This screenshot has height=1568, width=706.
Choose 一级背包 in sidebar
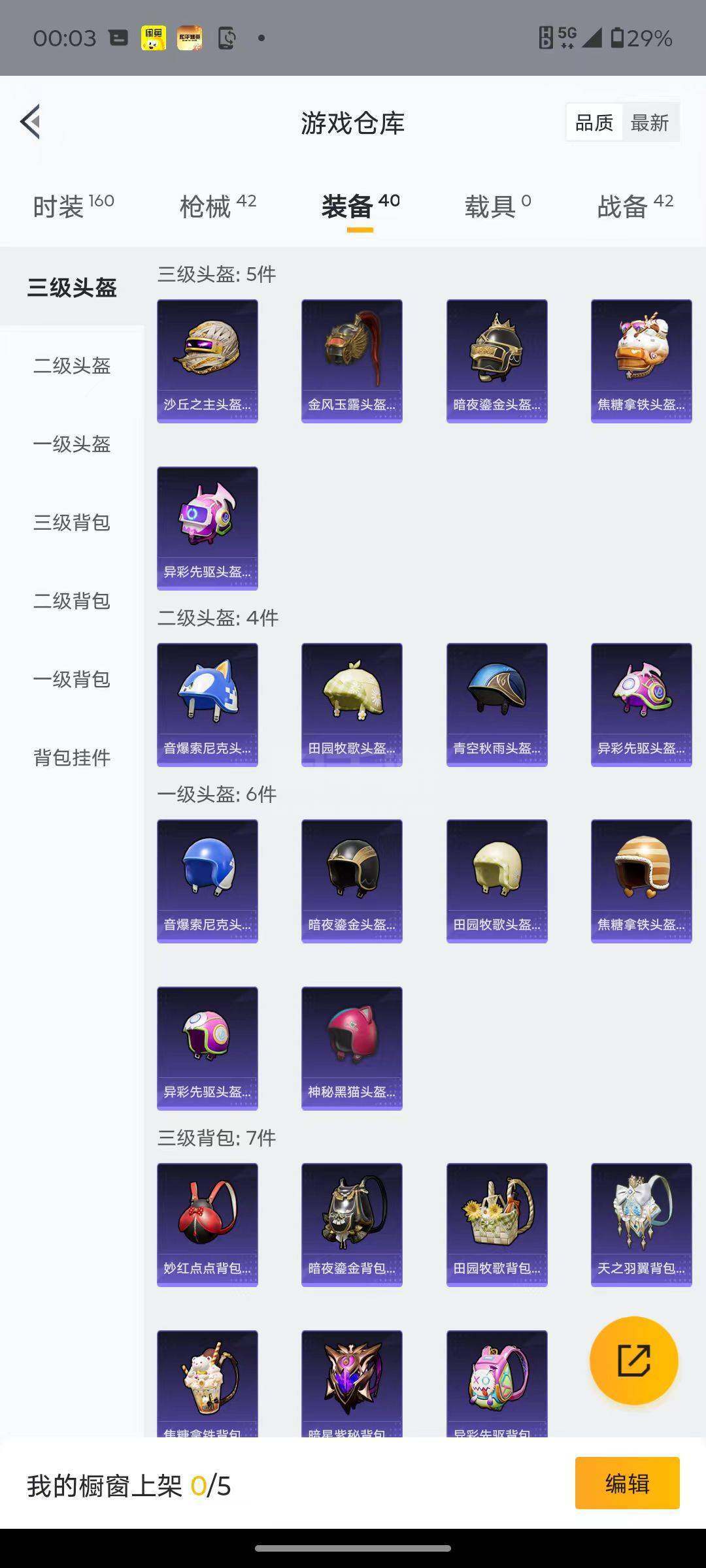pos(72,679)
